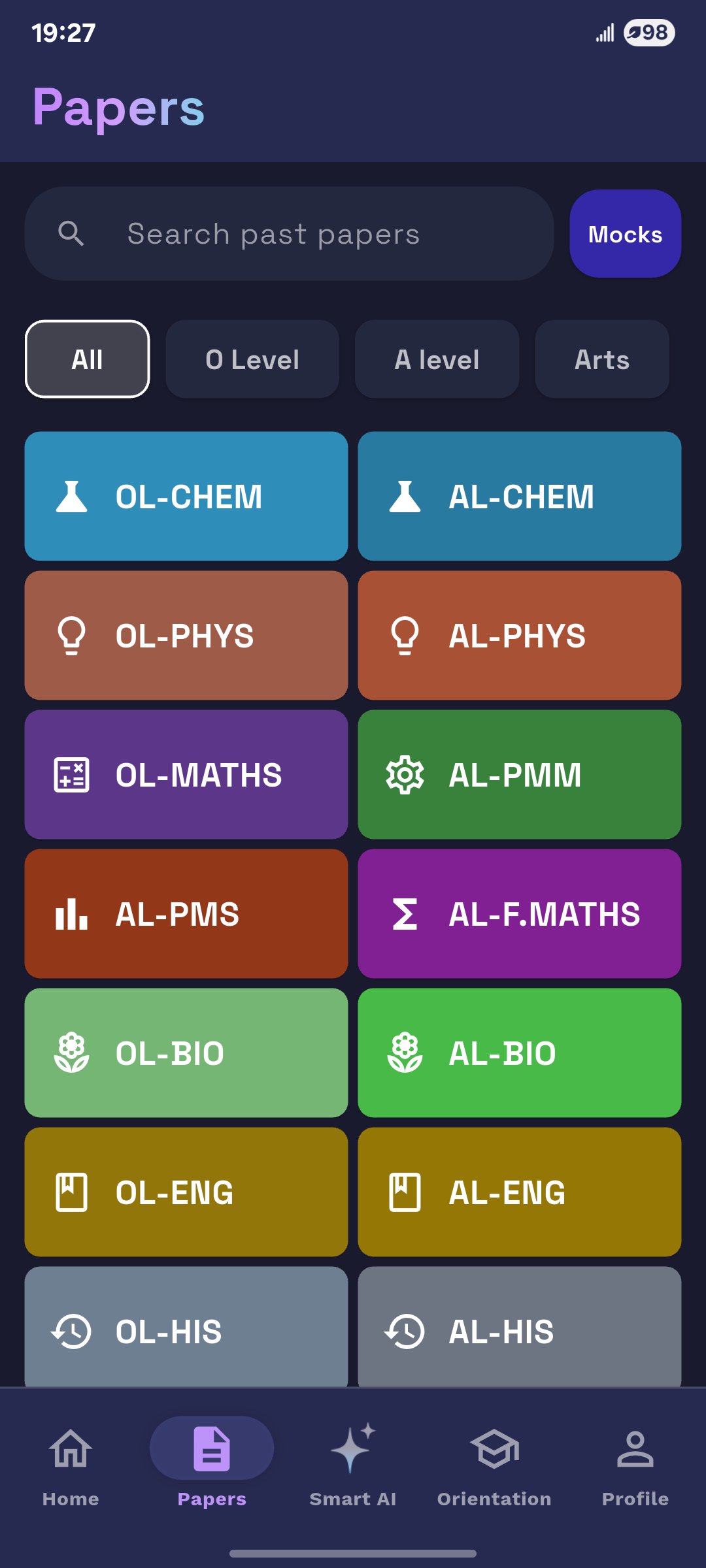This screenshot has height=1568, width=706.
Task: Open the AL-PMM card
Action: click(520, 775)
